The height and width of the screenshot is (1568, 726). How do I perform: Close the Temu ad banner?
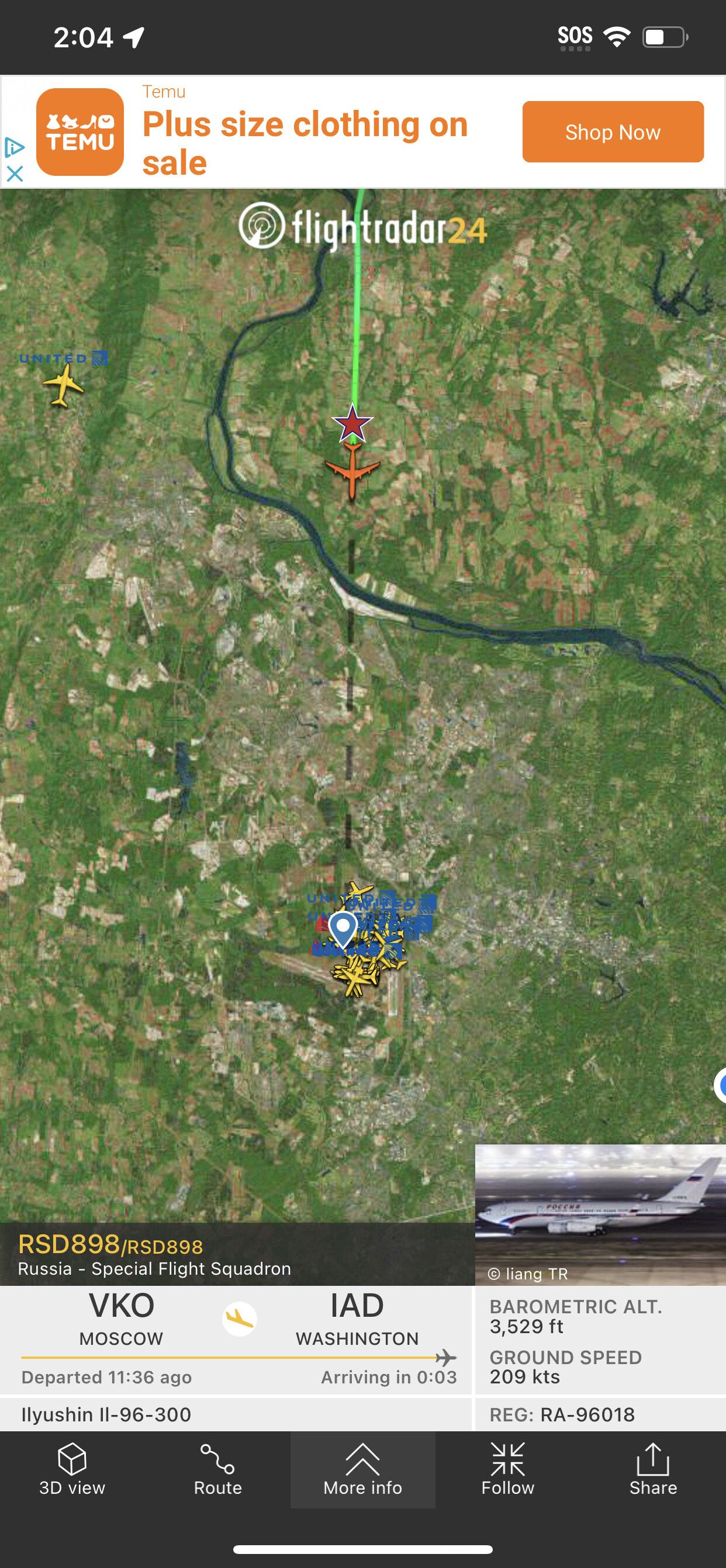[15, 174]
